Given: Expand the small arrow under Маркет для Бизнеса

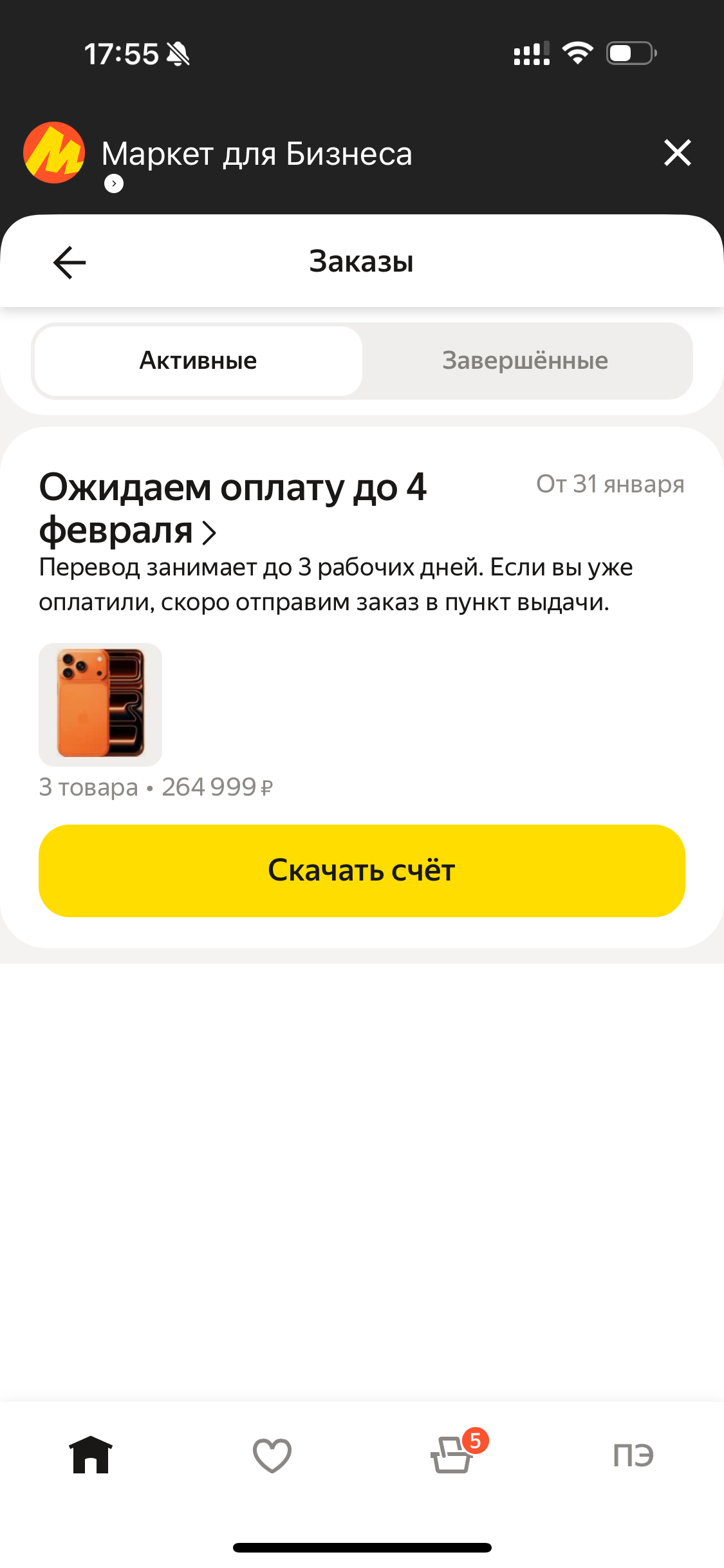Looking at the screenshot, I should pyautogui.click(x=114, y=184).
